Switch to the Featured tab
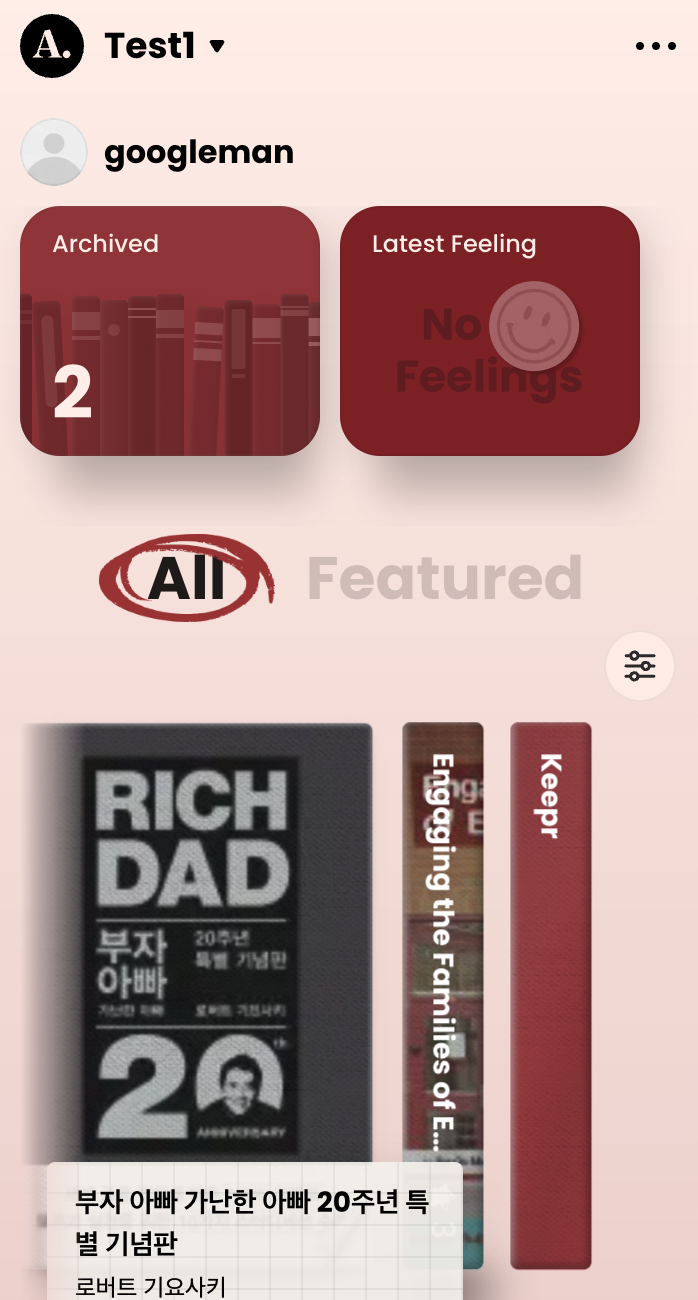Image resolution: width=698 pixels, height=1300 pixels. coord(445,577)
